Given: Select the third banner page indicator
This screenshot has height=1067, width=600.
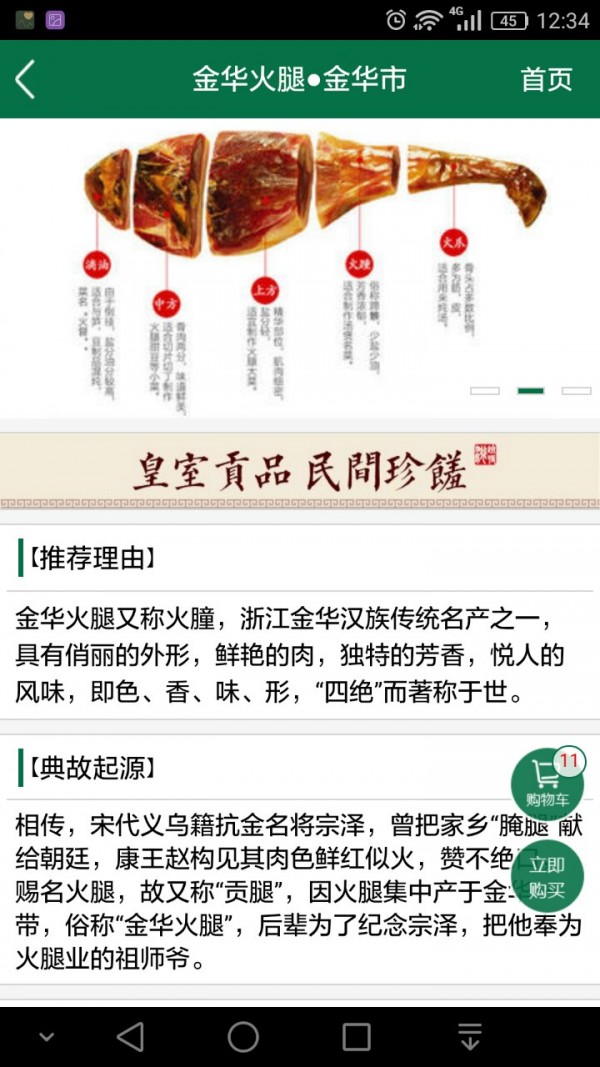Looking at the screenshot, I should point(576,391).
